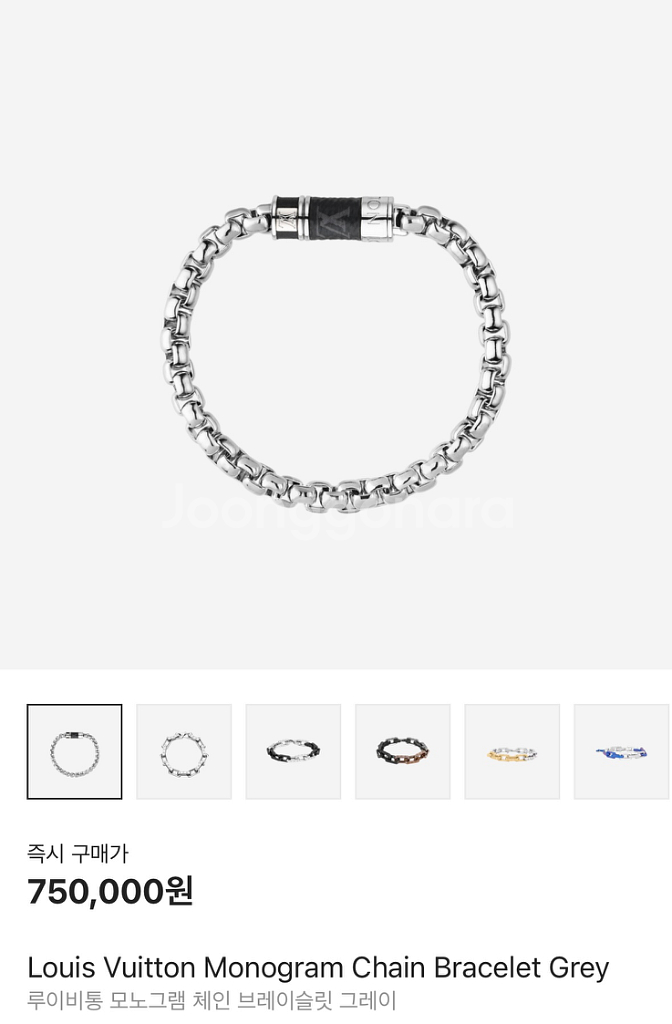Select the first silver box-chain bracelet thumbnail
The image size is (672, 1024).
74,752
